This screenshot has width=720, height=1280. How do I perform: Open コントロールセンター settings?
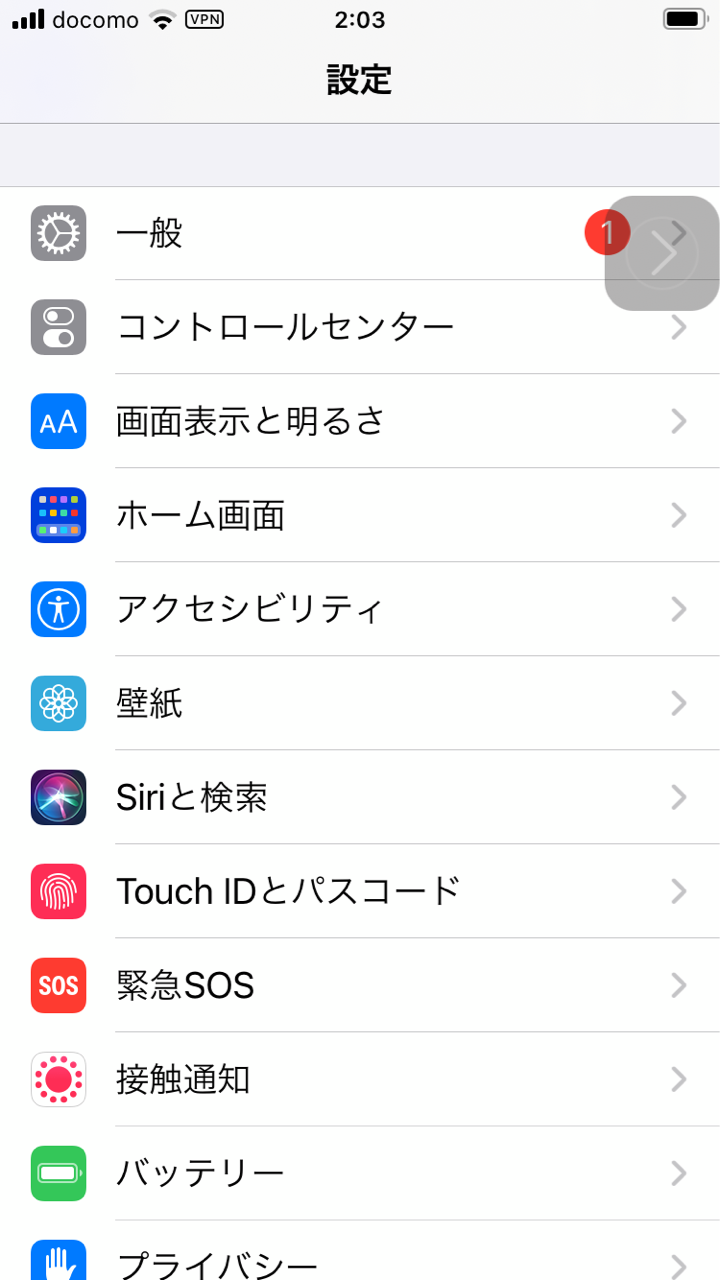click(360, 327)
